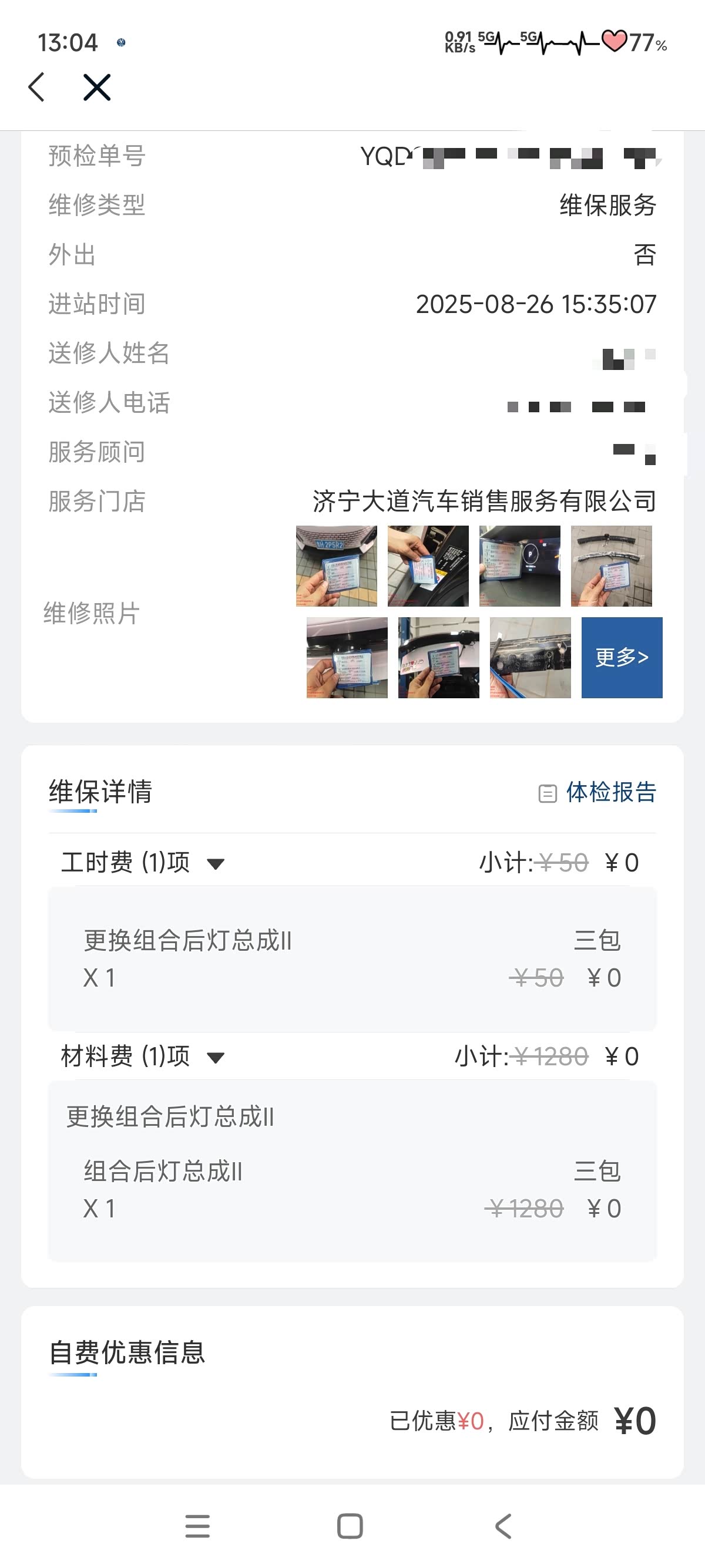Go back using the top-left arrow
This screenshot has height=1568, width=705.
point(36,87)
